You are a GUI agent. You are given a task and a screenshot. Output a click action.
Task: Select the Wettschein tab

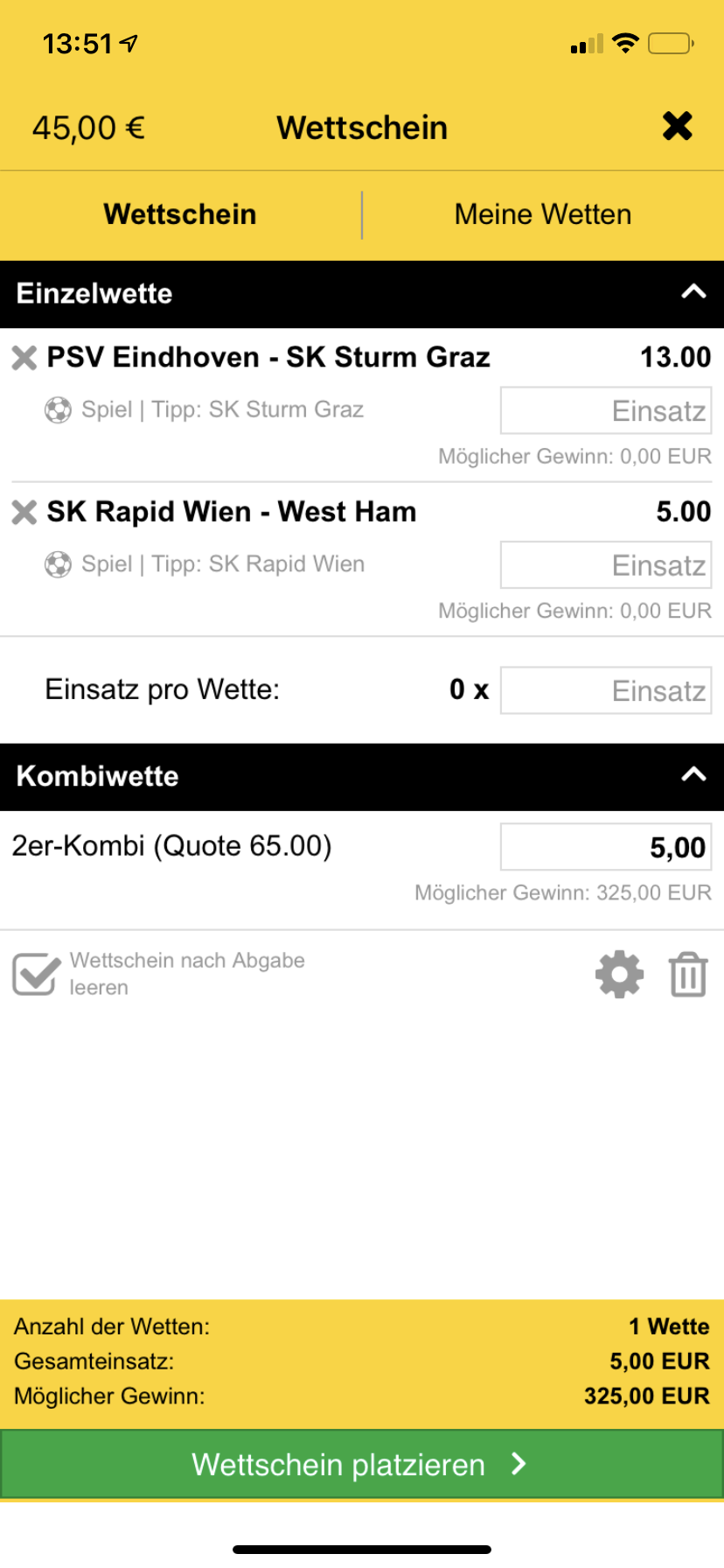[180, 214]
